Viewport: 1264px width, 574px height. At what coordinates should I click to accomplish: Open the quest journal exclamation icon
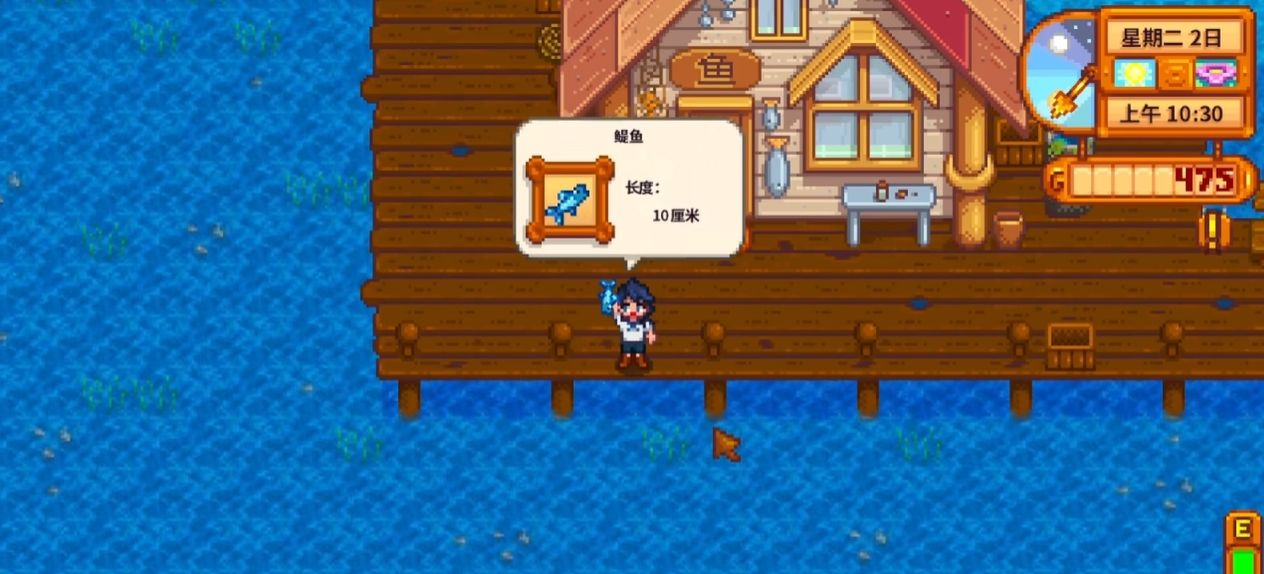pyautogui.click(x=1213, y=230)
